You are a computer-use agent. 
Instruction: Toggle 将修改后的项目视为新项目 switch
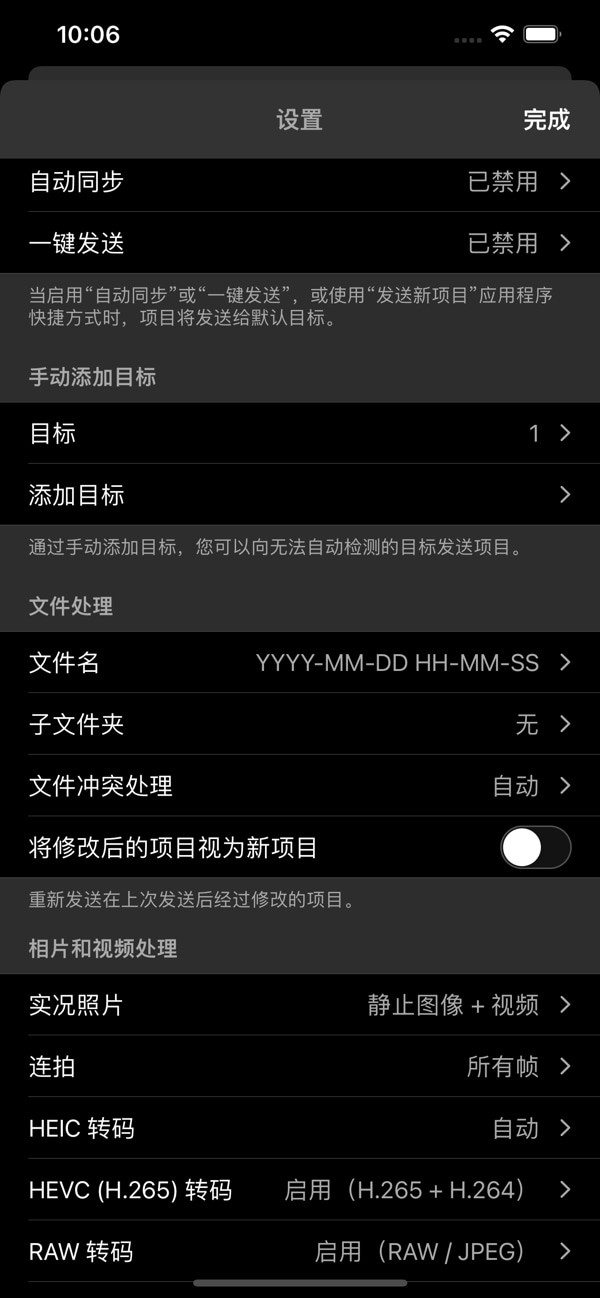click(535, 848)
